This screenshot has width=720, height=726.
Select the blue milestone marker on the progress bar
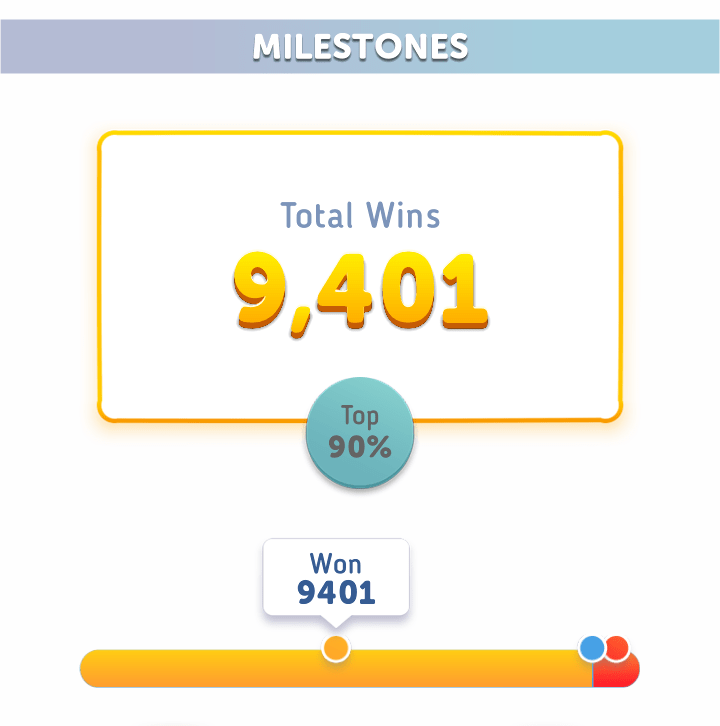pyautogui.click(x=591, y=648)
